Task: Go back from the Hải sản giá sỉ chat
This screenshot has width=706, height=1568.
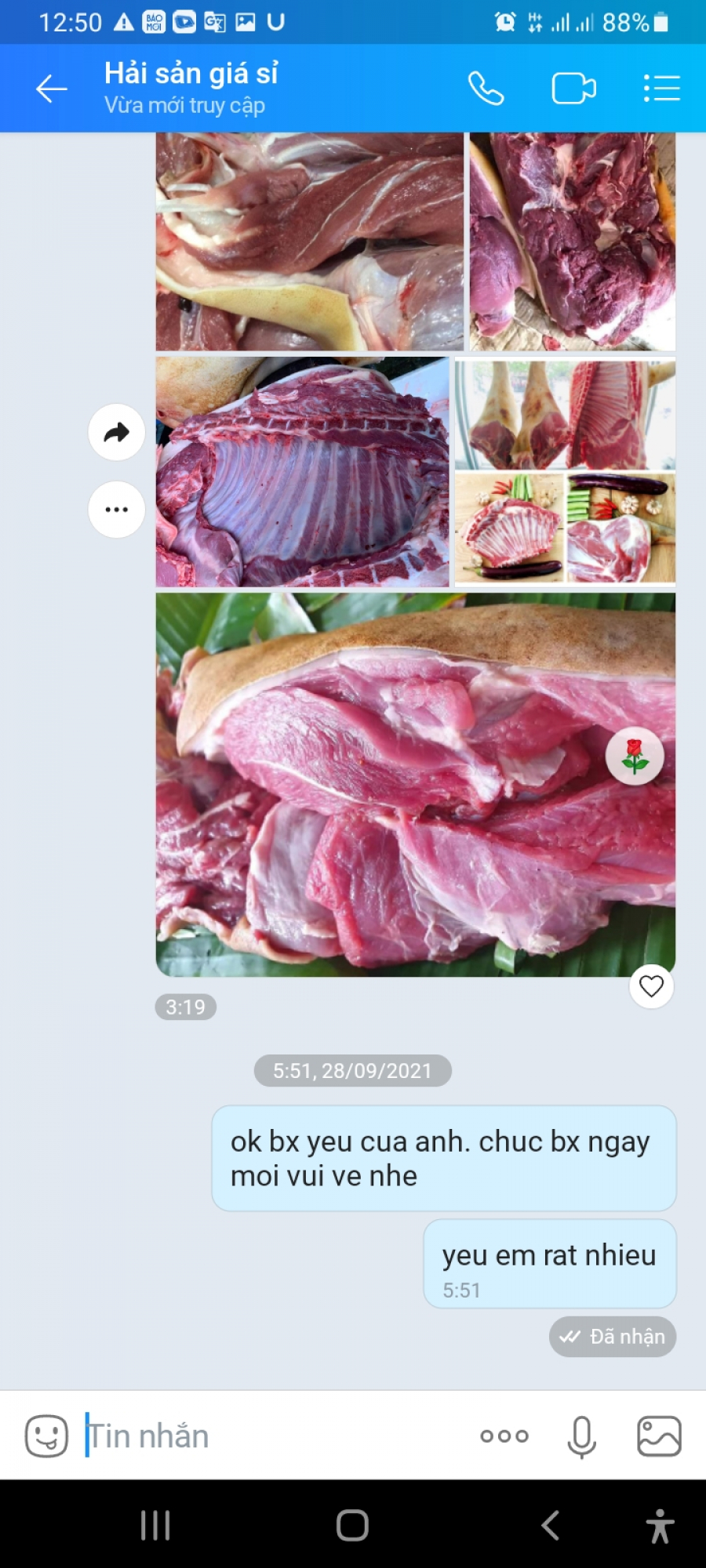Action: 52,89
